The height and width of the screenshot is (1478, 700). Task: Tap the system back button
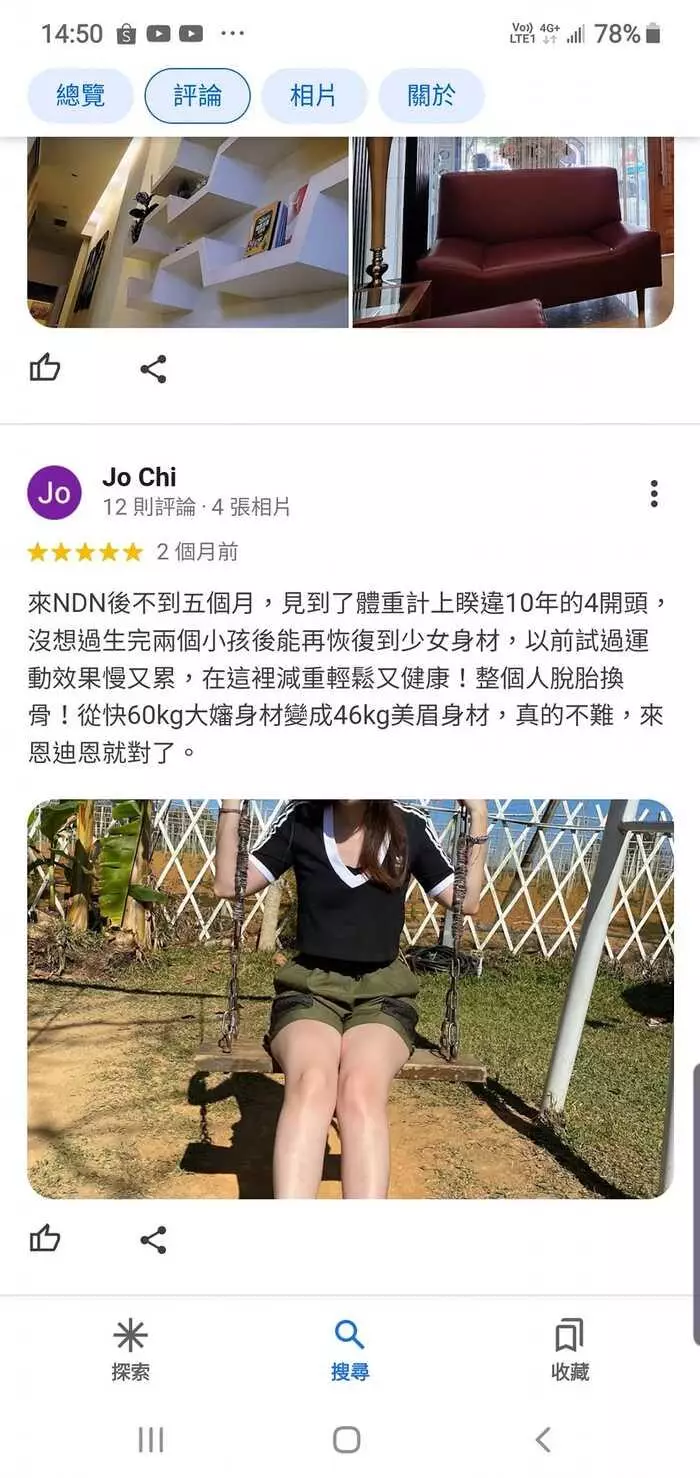pyautogui.click(x=543, y=1439)
